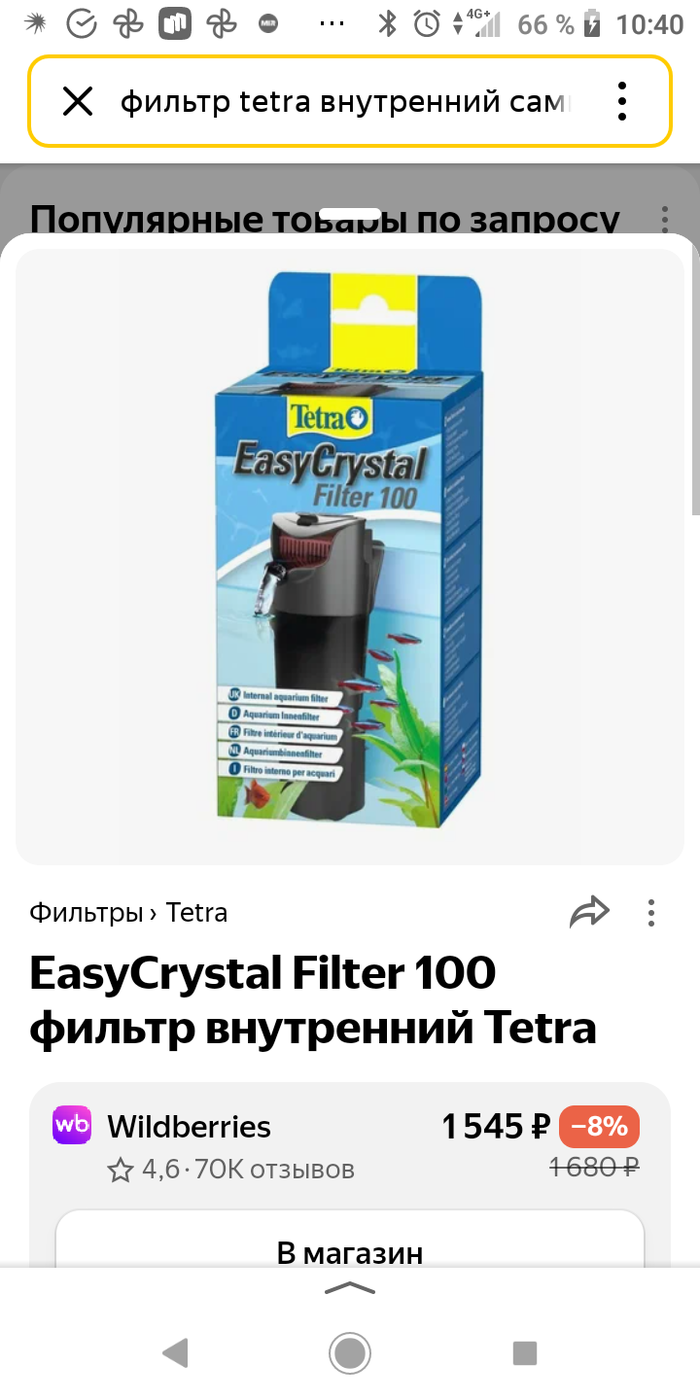Expand the bottom panel chevron

point(350,1289)
